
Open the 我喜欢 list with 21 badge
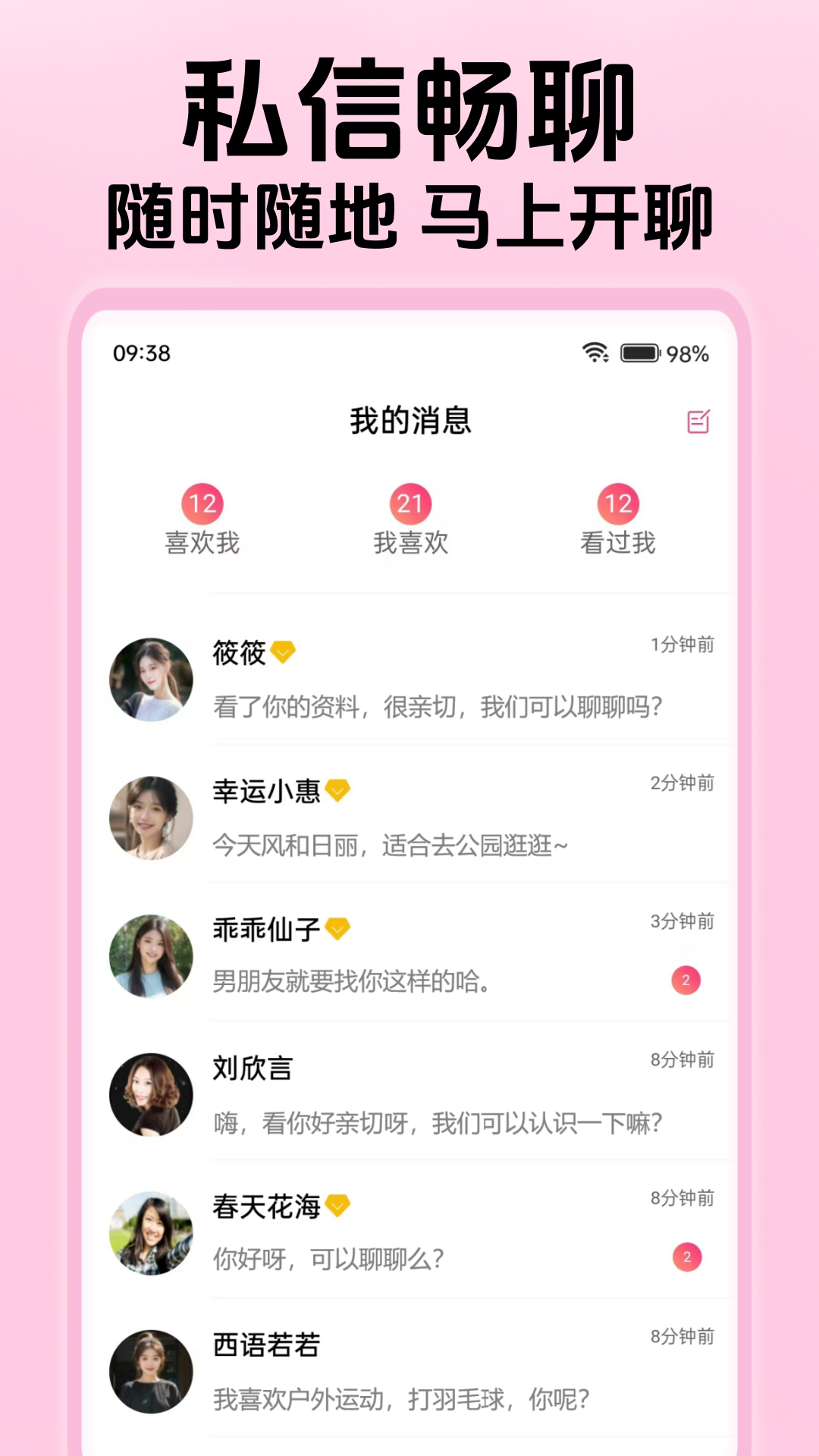[411, 502]
